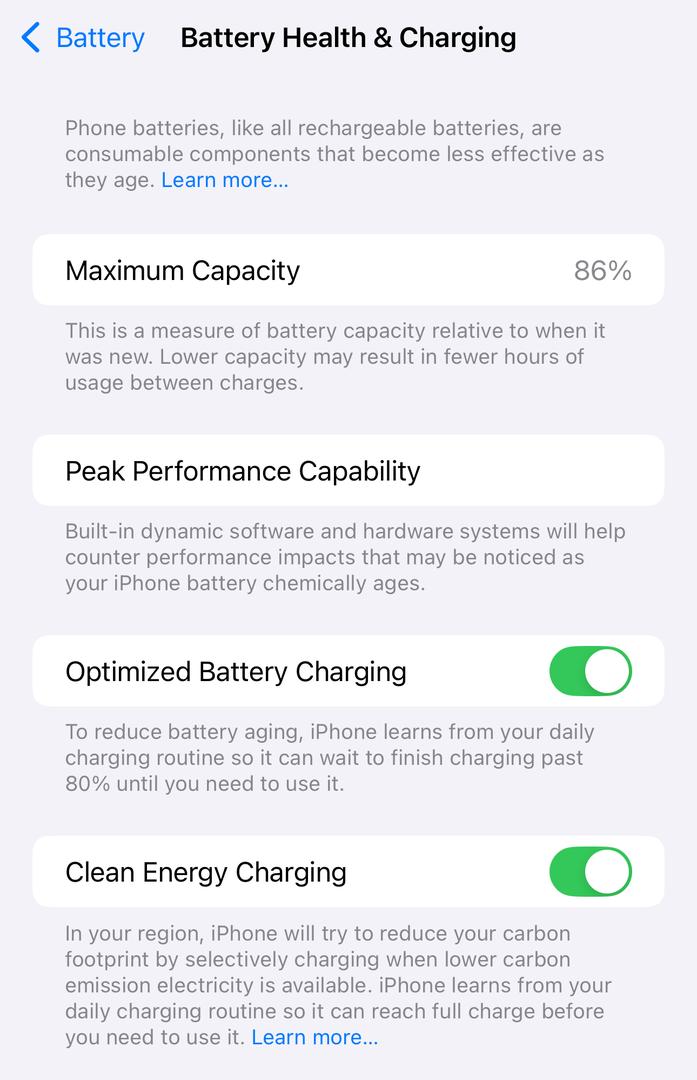Go back to Battery settings

click(83, 38)
